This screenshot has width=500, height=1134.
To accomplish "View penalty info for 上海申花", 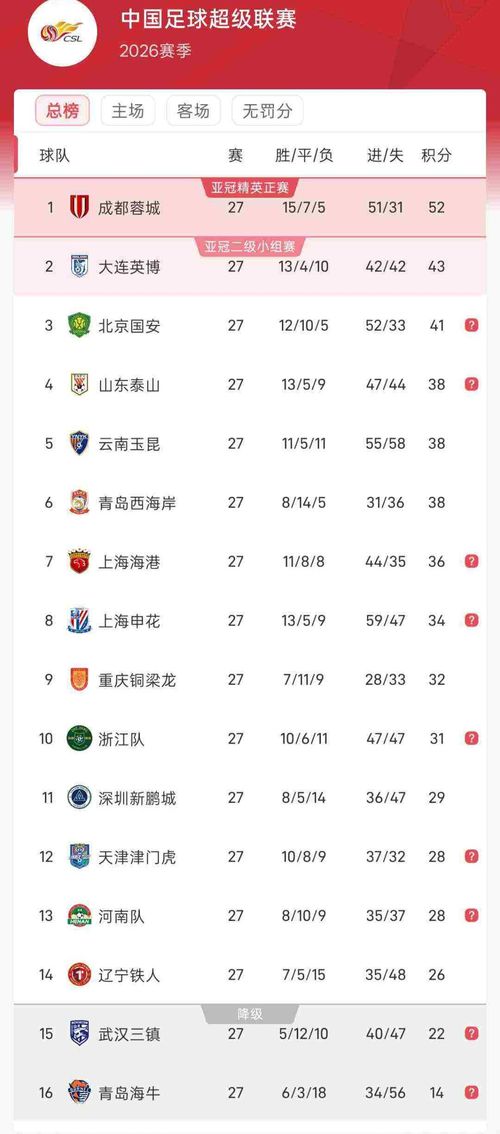I will 471,621.
